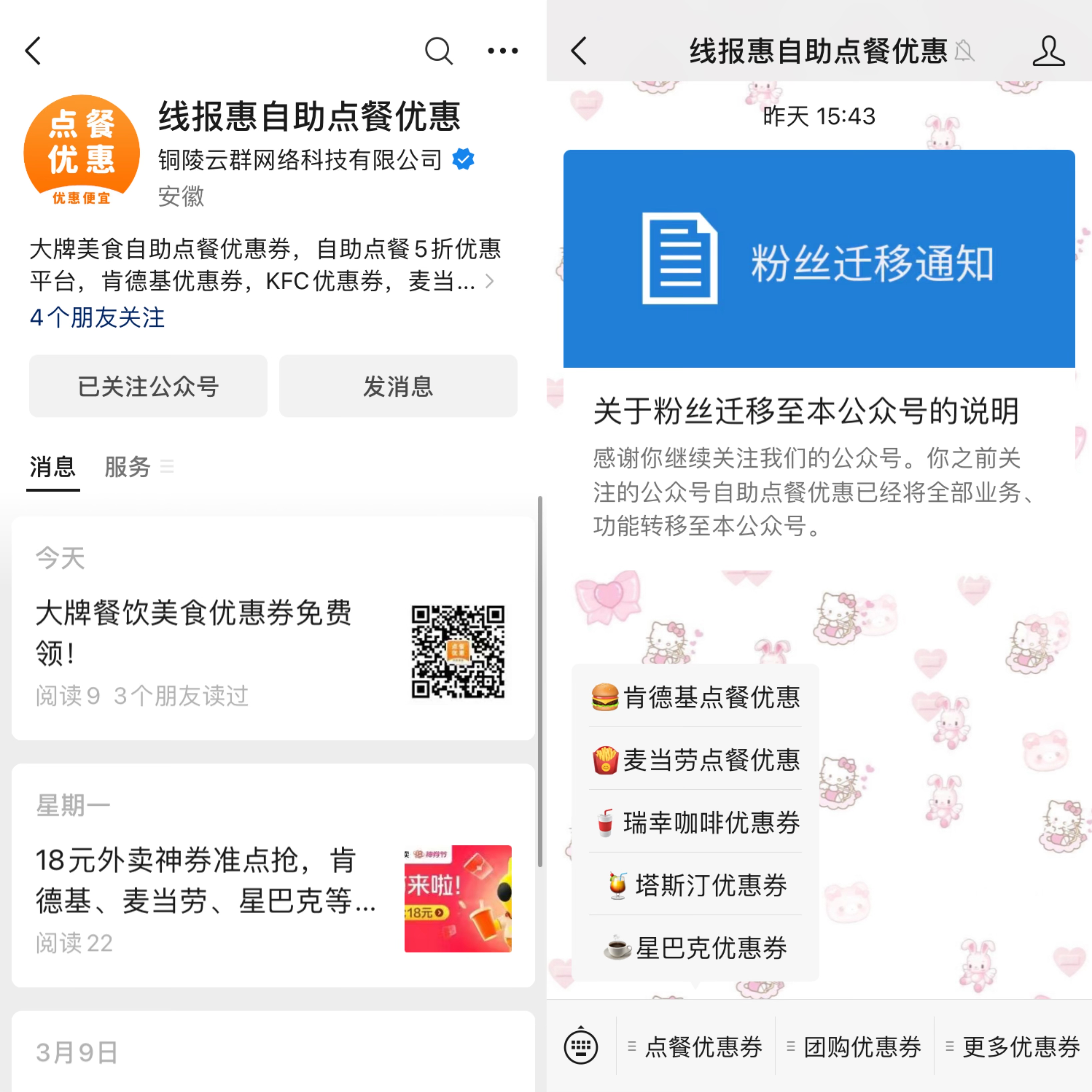
Task: Search within this official account
Action: [439, 51]
